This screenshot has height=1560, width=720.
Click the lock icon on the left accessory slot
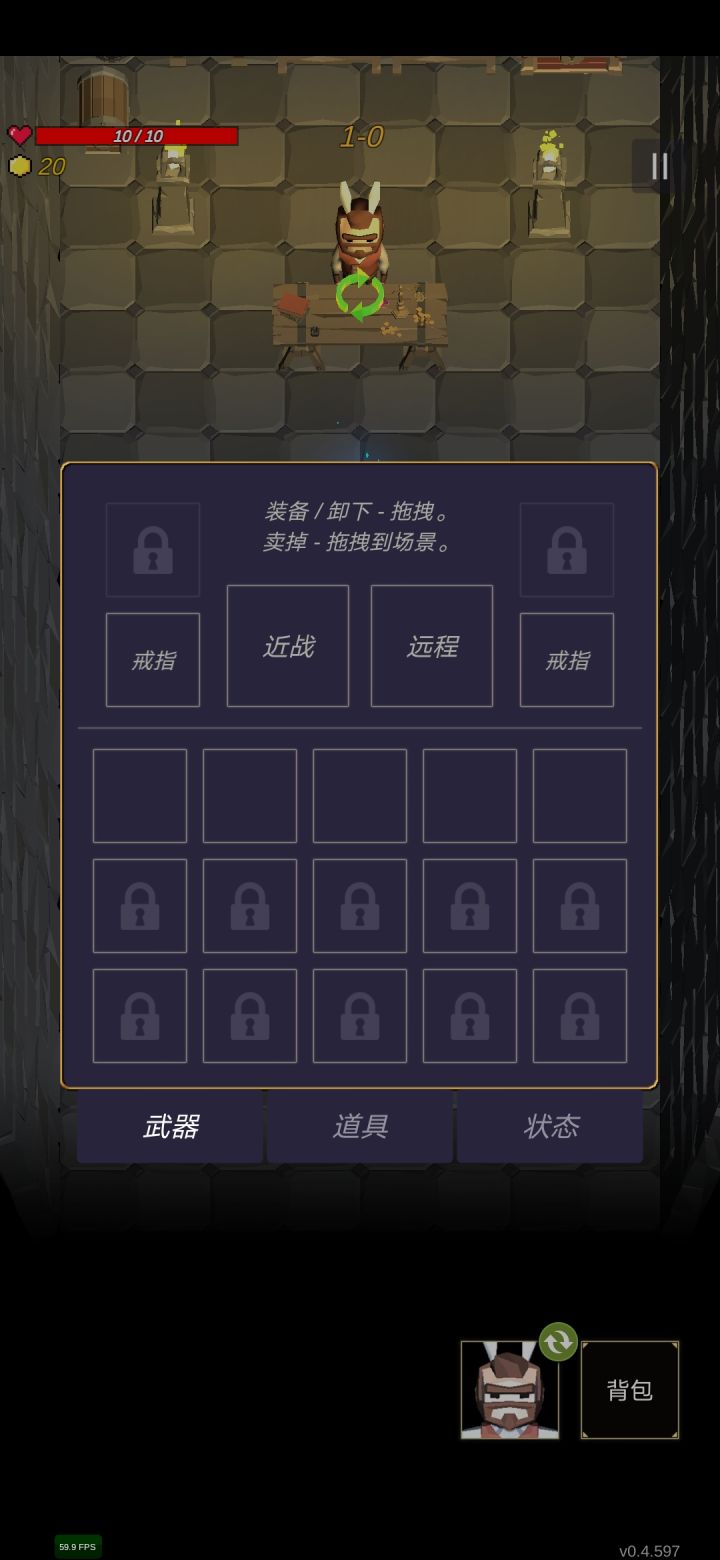pyautogui.click(x=152, y=548)
